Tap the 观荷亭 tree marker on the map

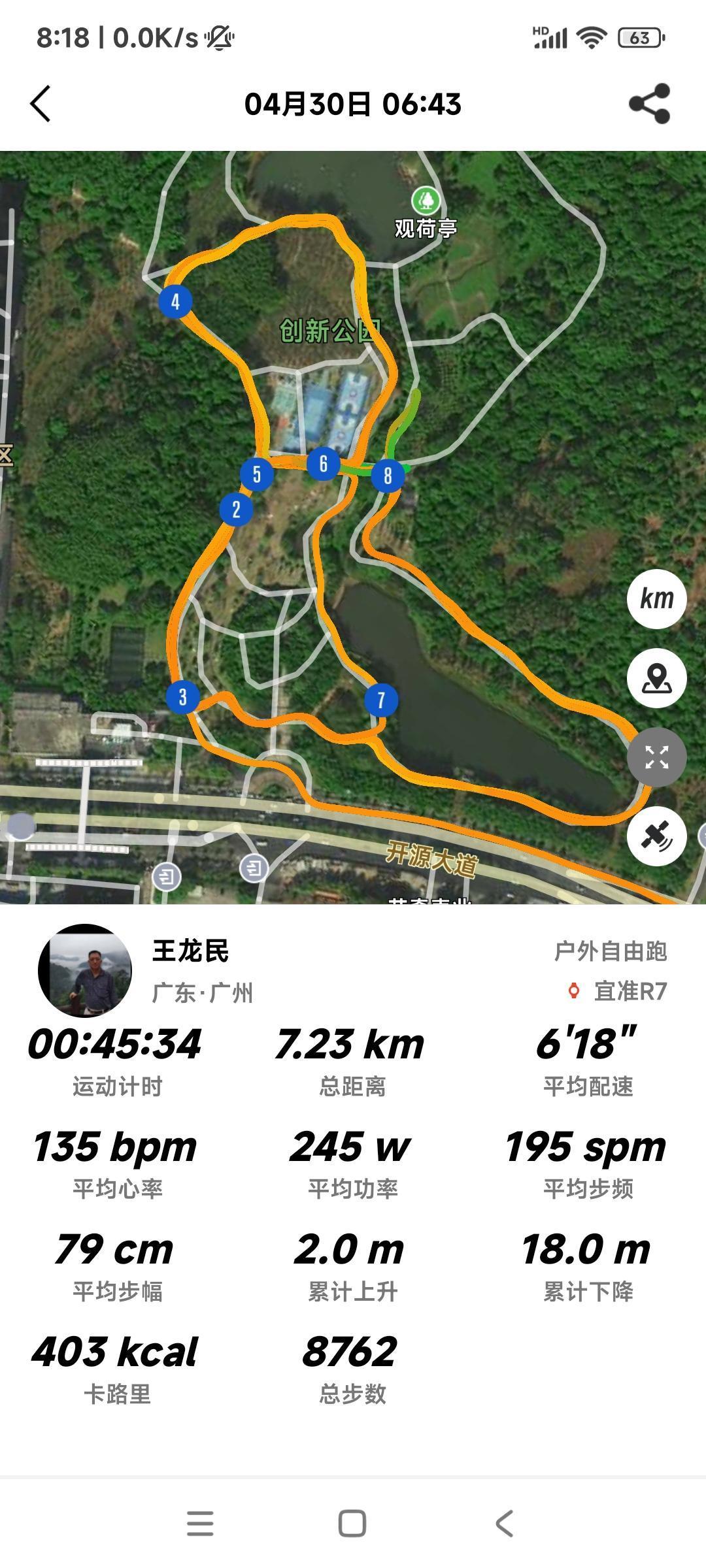(425, 201)
